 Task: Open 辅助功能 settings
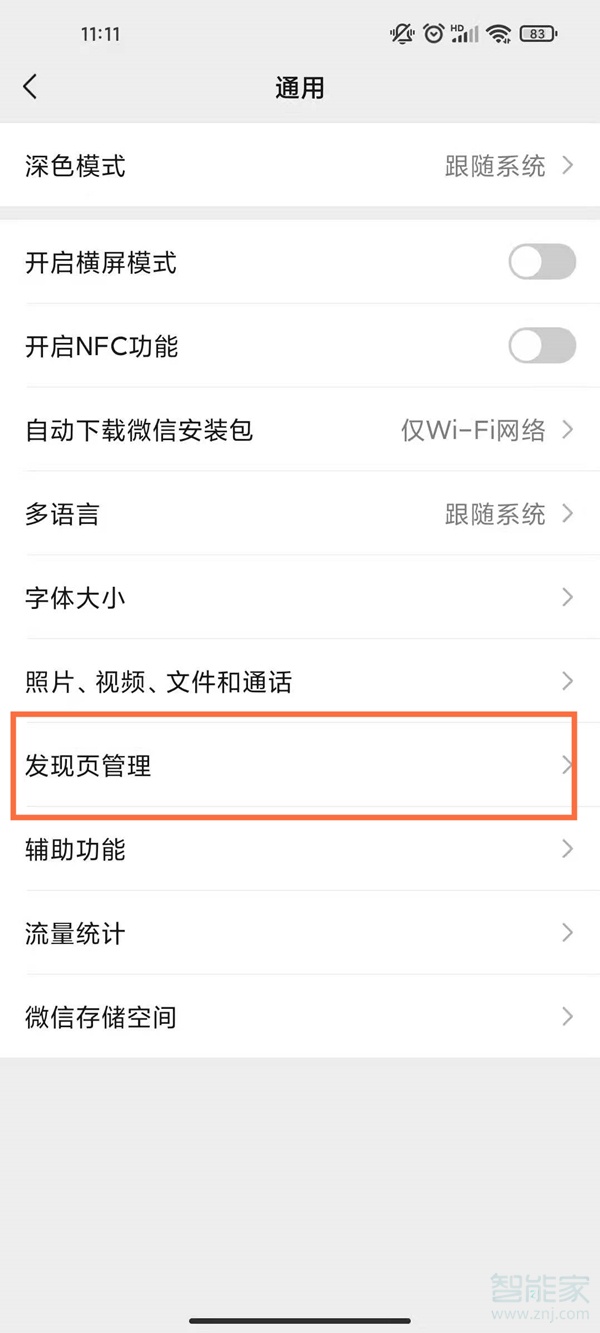tap(300, 850)
